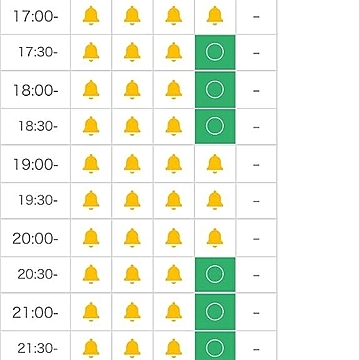Image resolution: width=360 pixels, height=360 pixels.
Task: Select the available green circle slot at 17:30
Action: (215, 52)
